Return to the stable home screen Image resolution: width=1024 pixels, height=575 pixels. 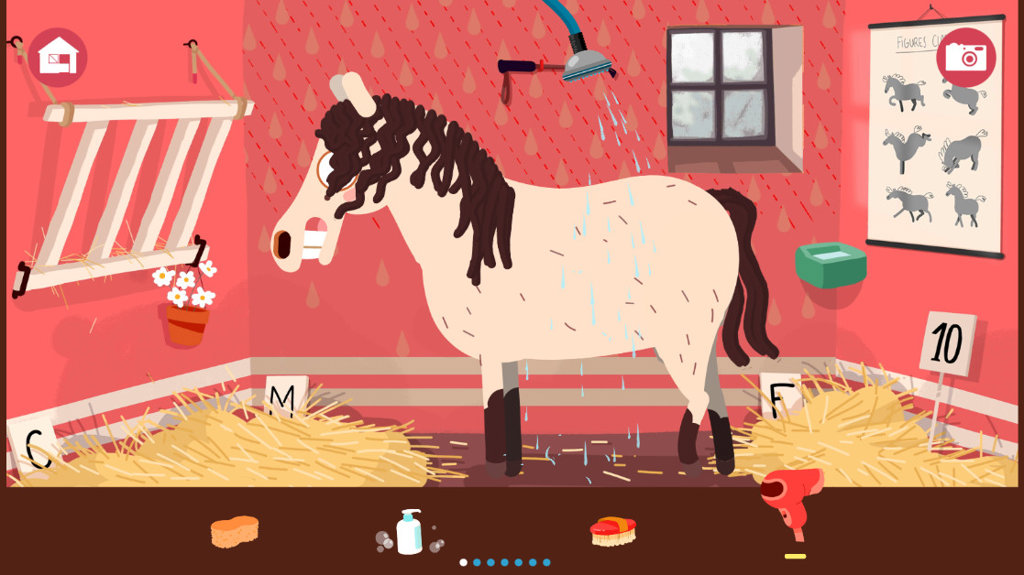pyautogui.click(x=57, y=57)
